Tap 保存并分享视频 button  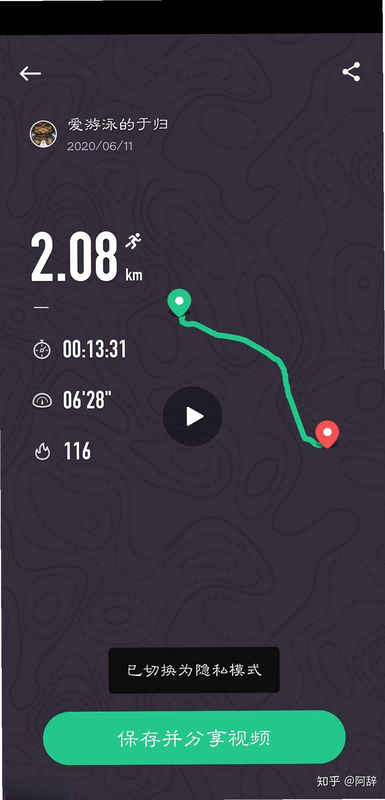(x=194, y=737)
